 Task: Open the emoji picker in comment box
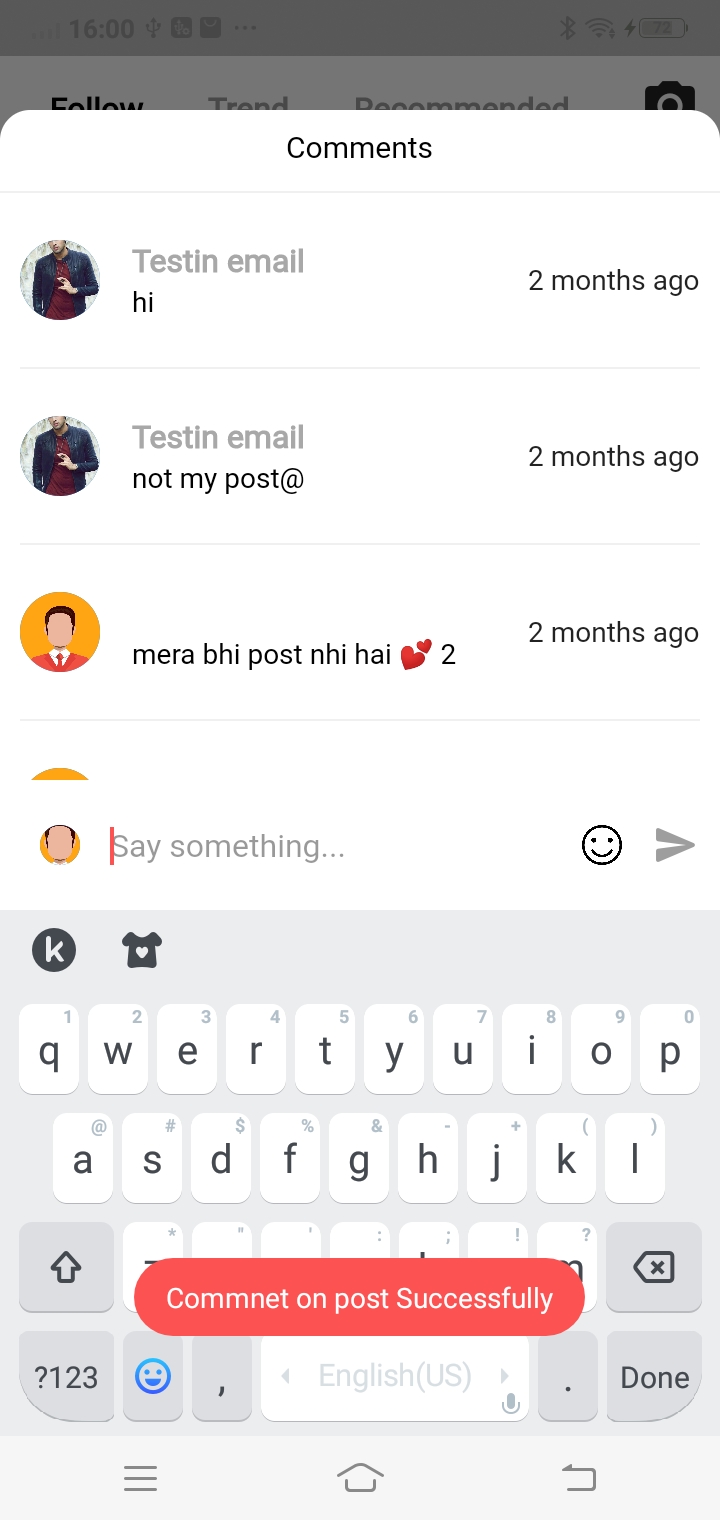[602, 845]
